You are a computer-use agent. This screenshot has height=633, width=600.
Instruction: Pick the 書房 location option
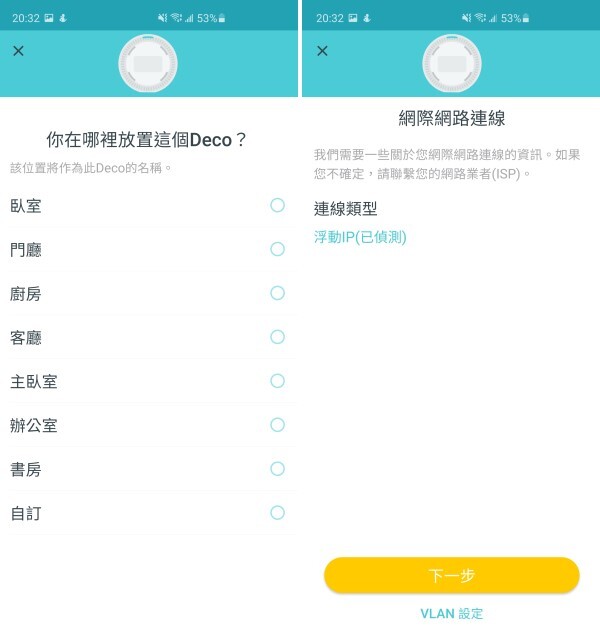click(277, 469)
